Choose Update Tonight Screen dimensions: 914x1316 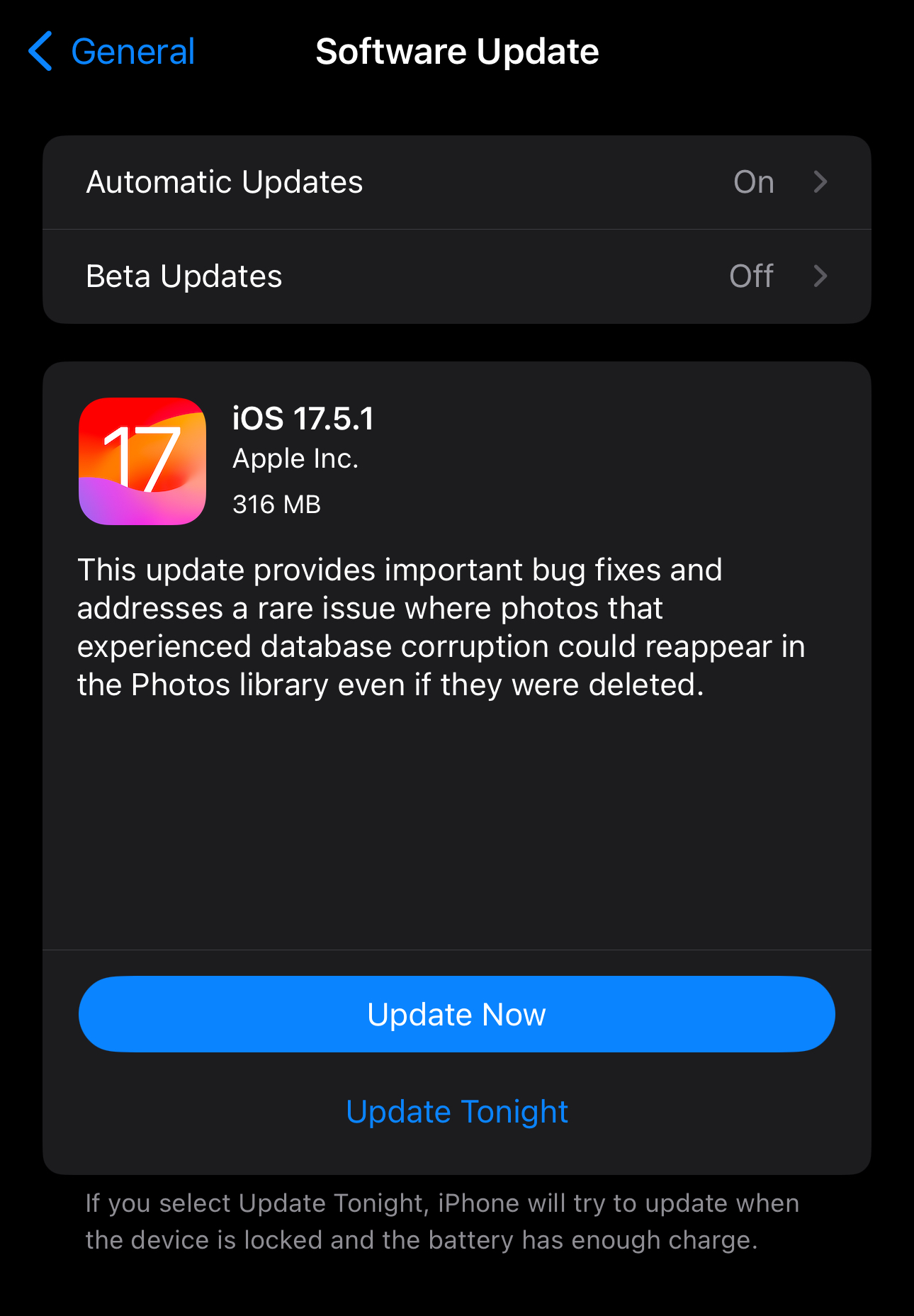[456, 1111]
